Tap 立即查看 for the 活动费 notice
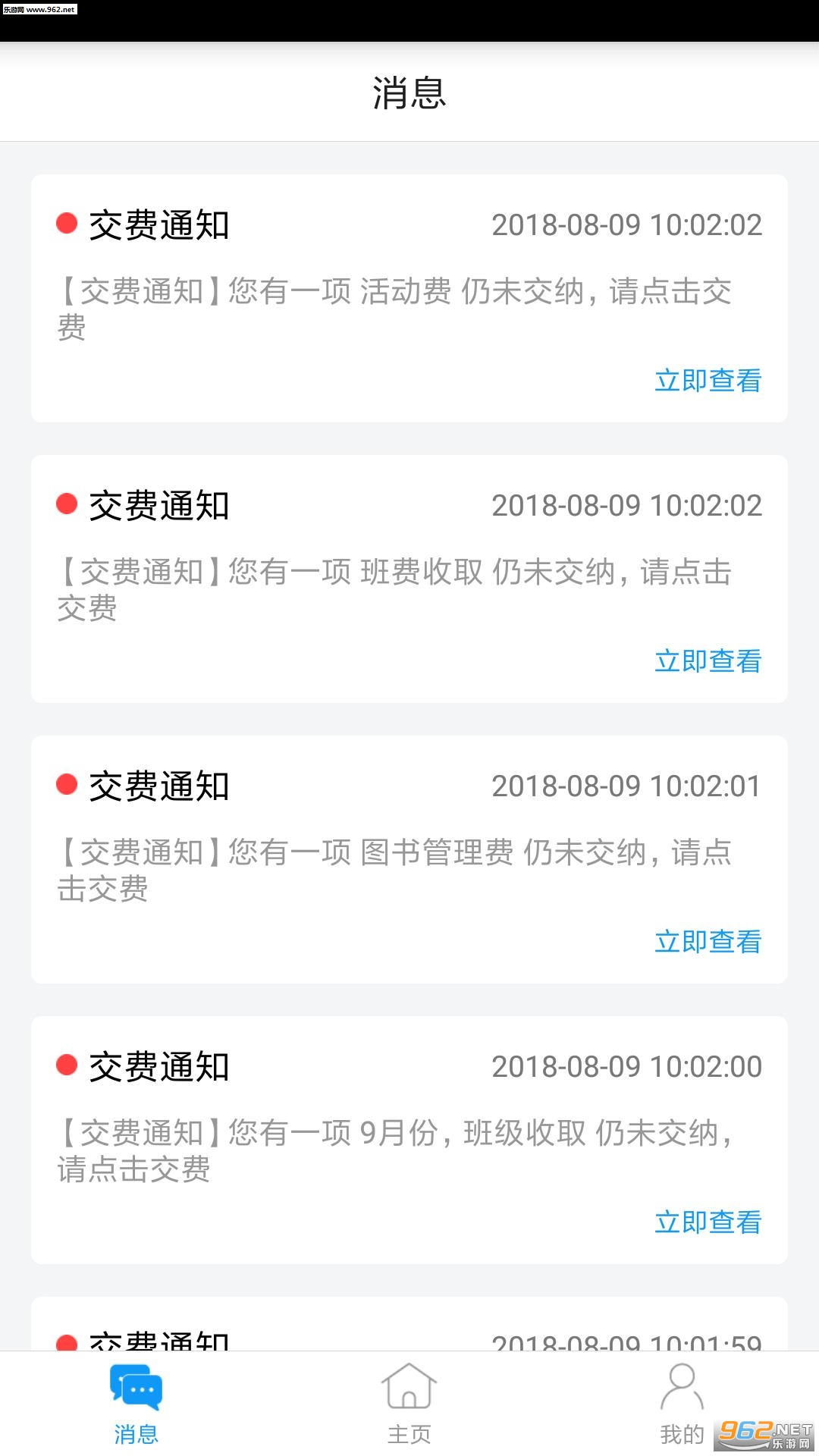The height and width of the screenshot is (1456, 819). (x=708, y=381)
